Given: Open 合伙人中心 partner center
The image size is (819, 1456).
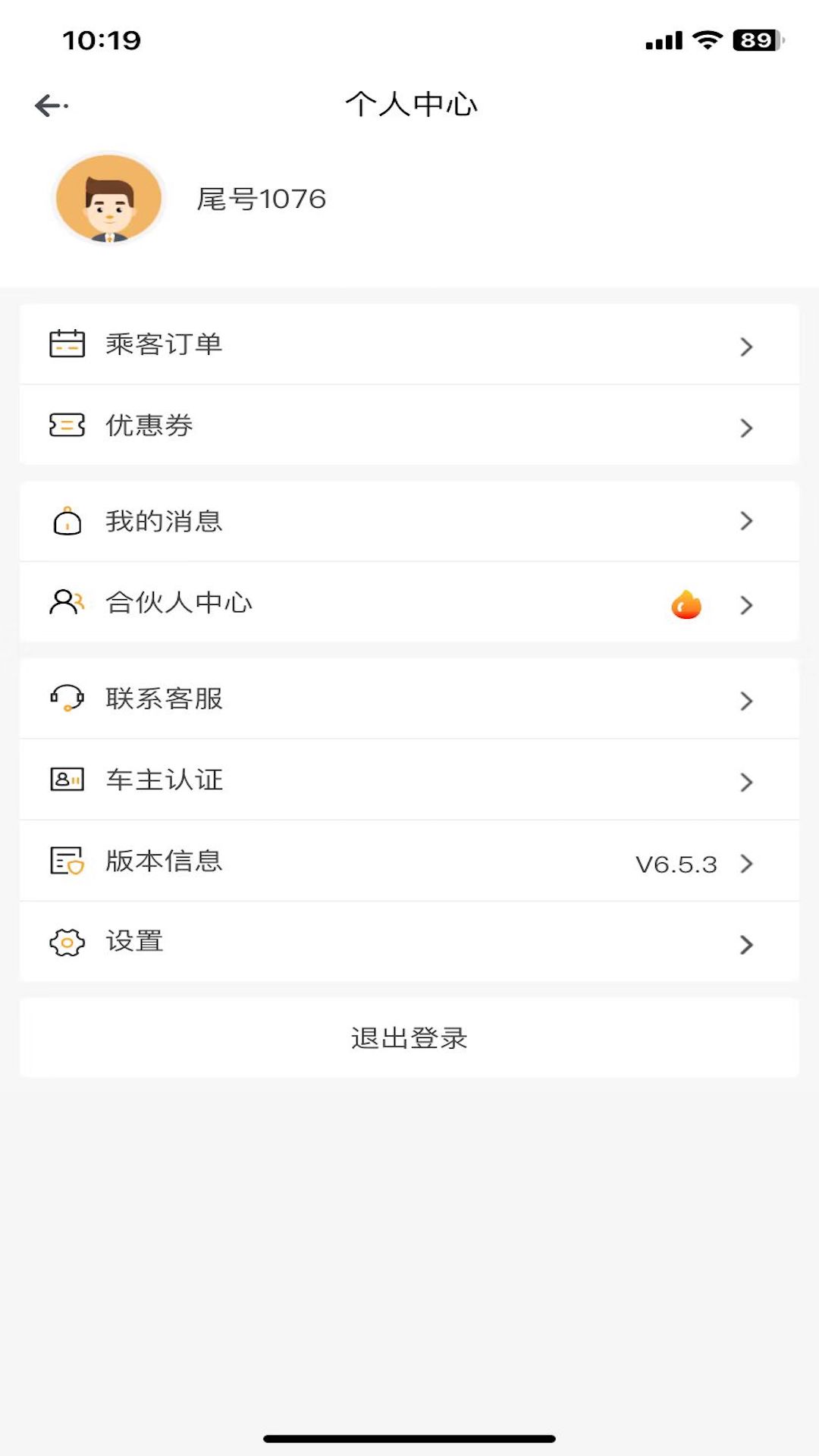Looking at the screenshot, I should (x=409, y=603).
